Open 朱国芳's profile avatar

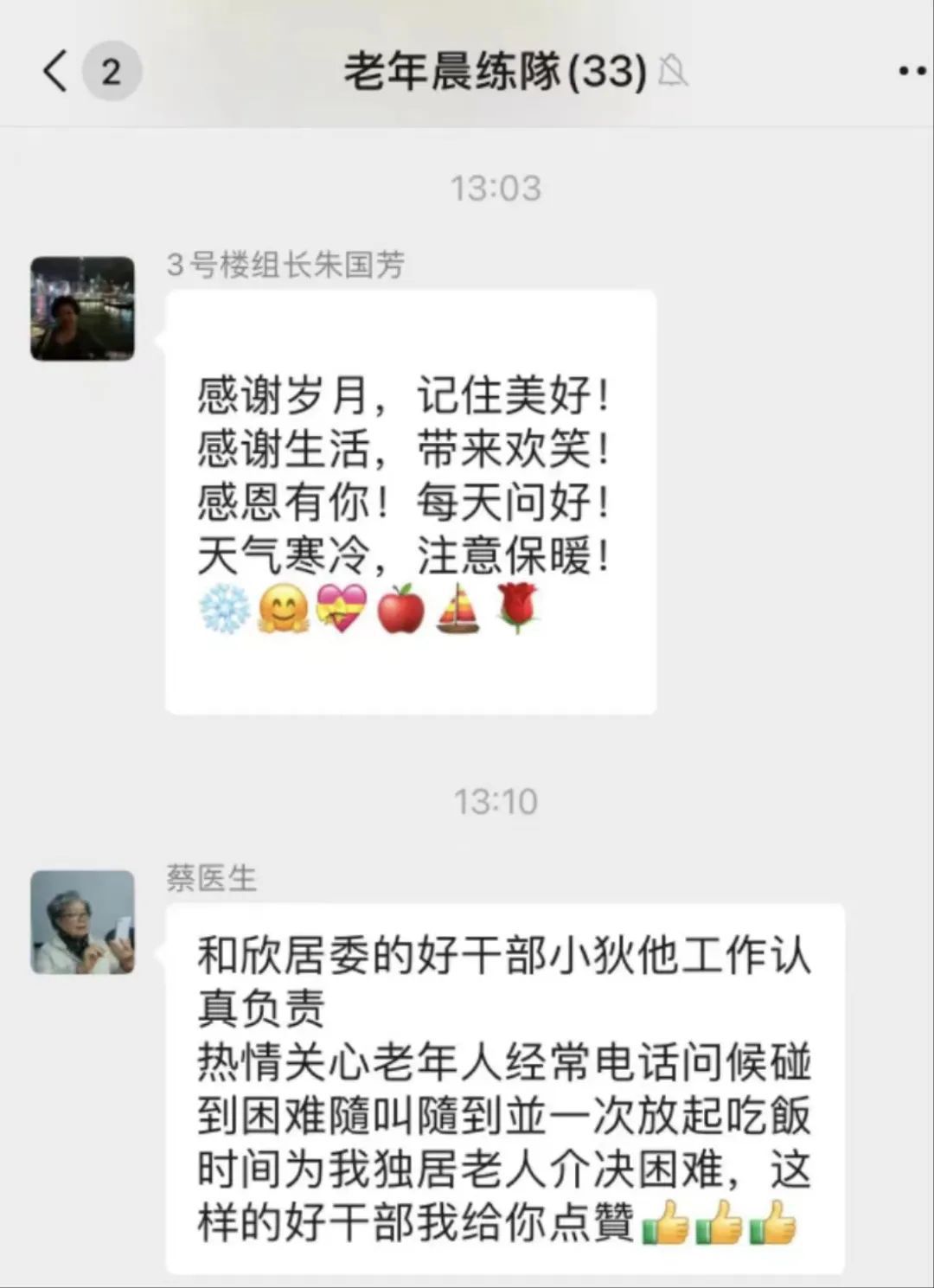pos(83,309)
